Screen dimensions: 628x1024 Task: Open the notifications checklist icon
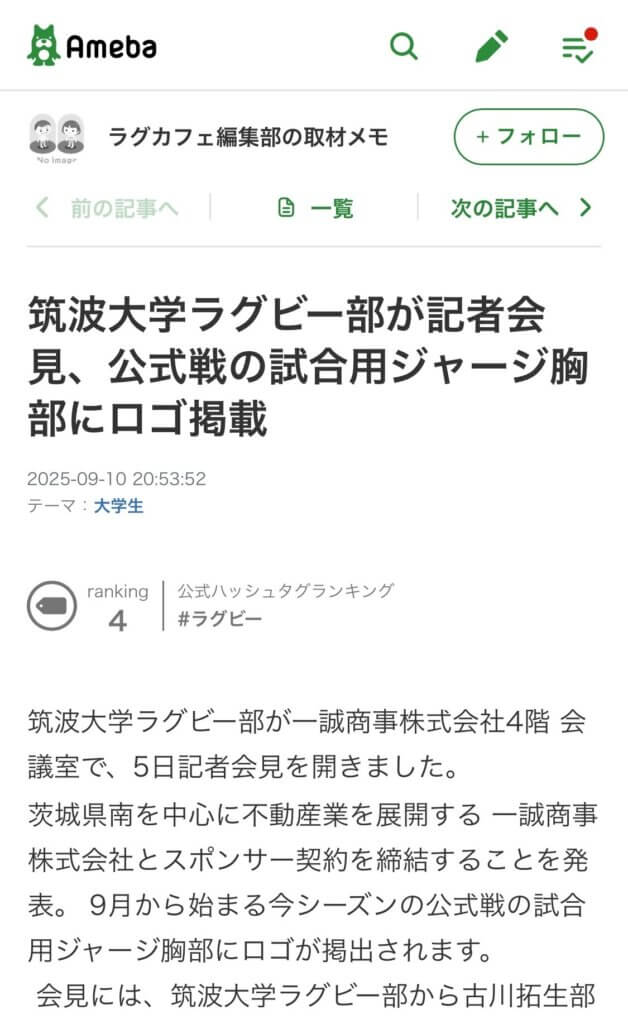pyautogui.click(x=578, y=47)
